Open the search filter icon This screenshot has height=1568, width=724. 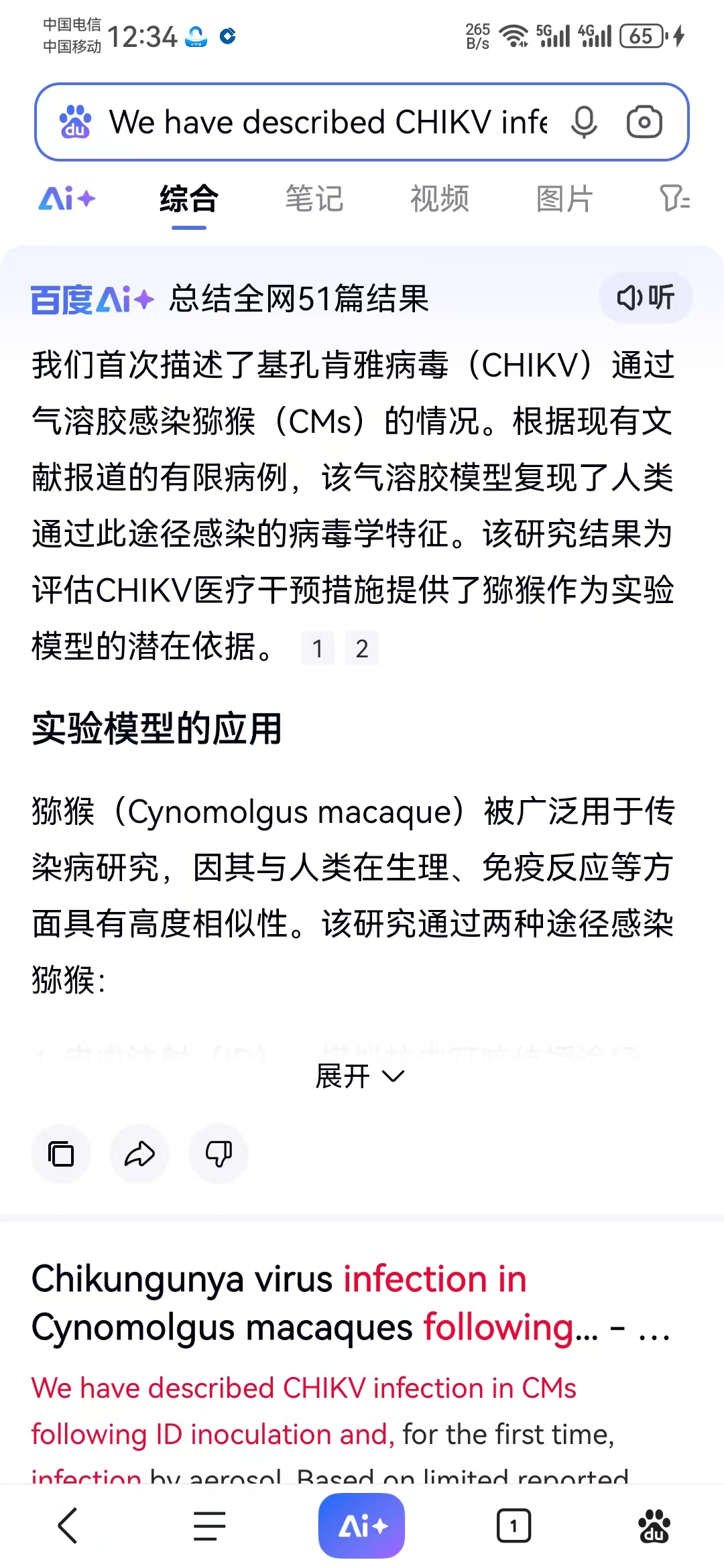[x=674, y=198]
